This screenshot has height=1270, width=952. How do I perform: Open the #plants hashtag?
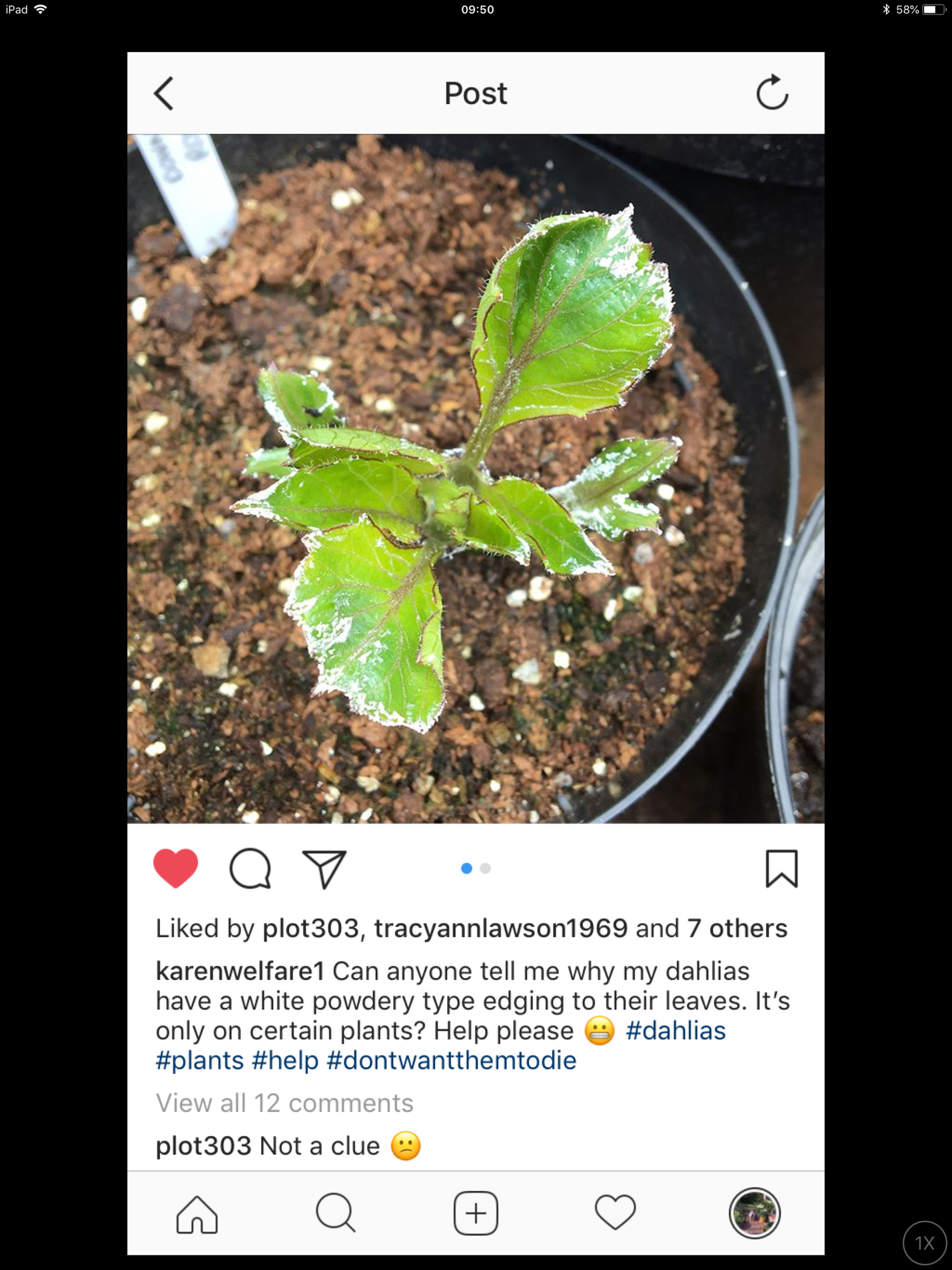point(199,1060)
